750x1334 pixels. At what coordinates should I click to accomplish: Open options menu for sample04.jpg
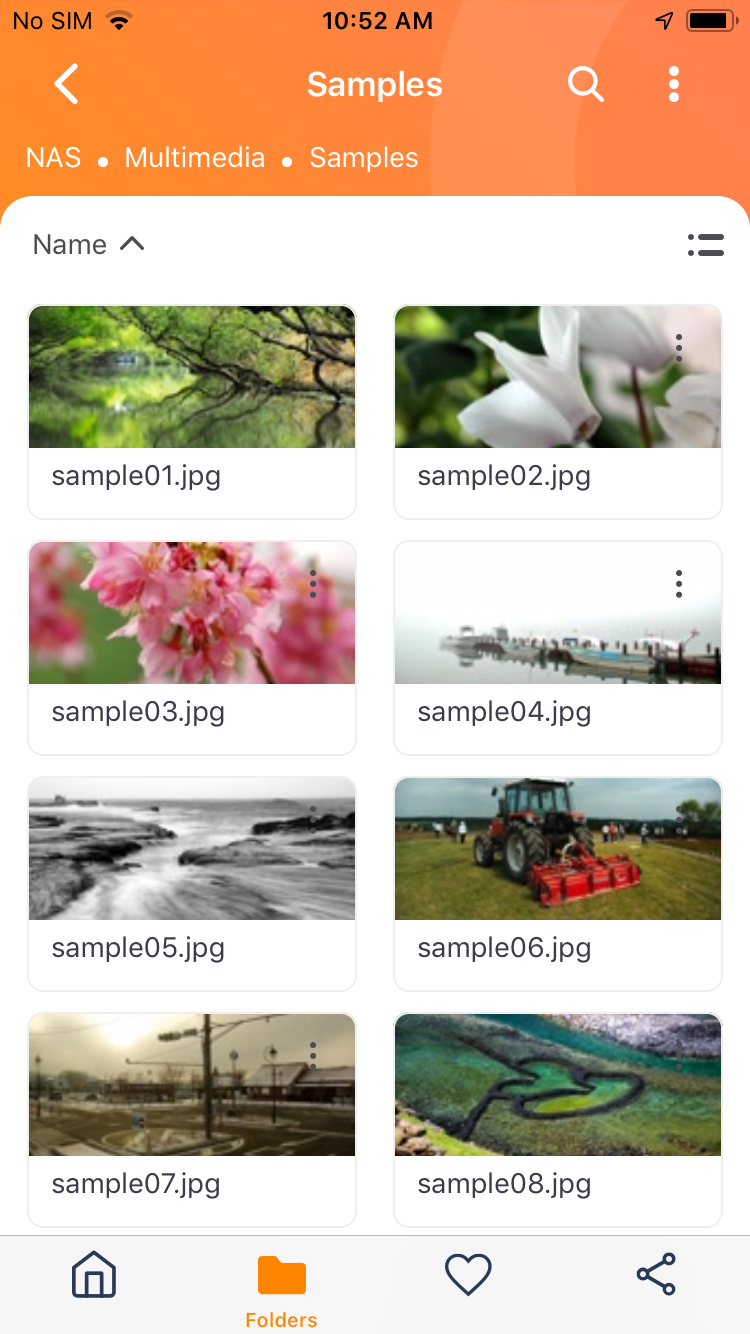679,583
